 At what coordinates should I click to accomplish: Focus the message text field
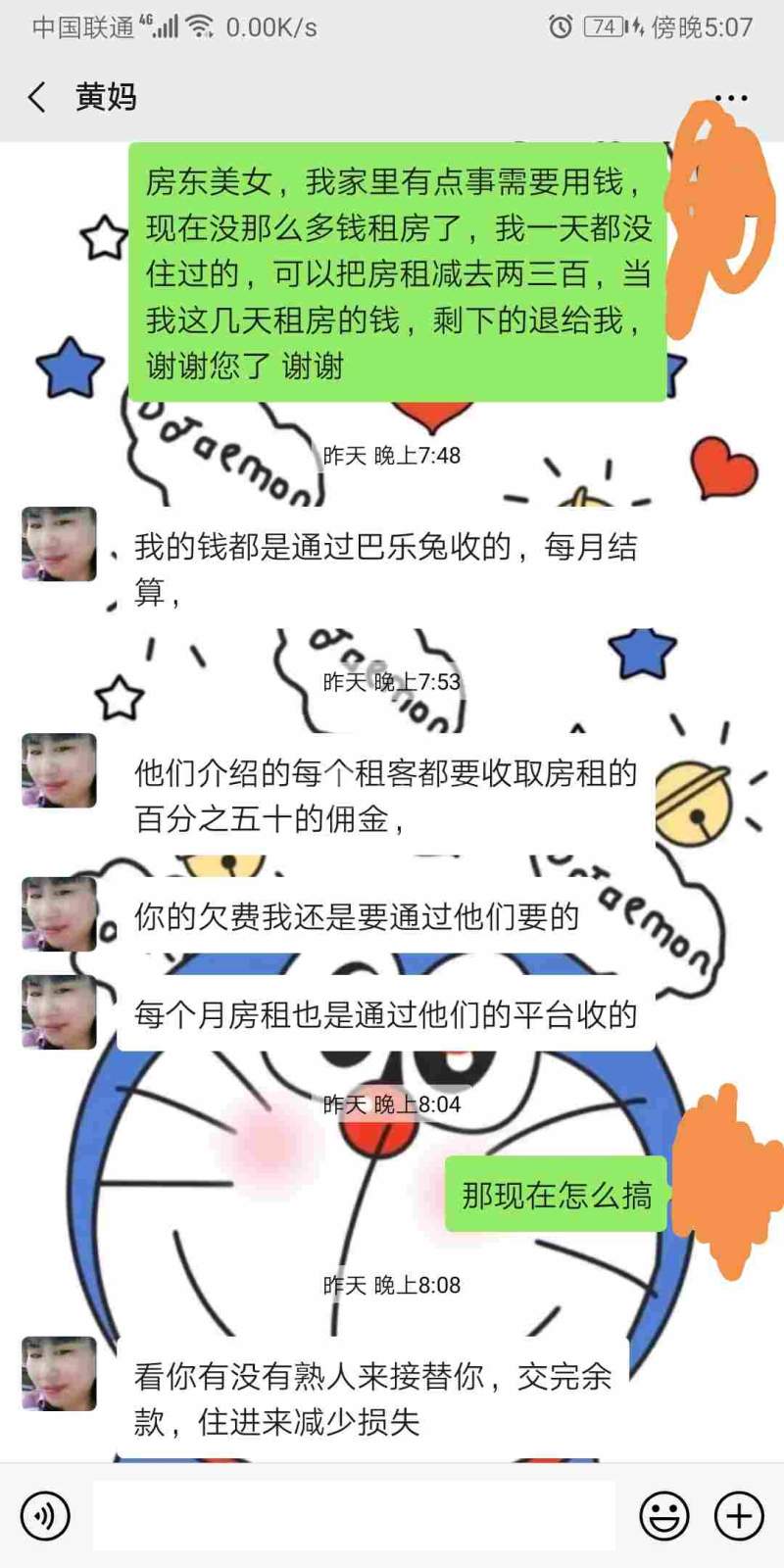(x=353, y=1515)
